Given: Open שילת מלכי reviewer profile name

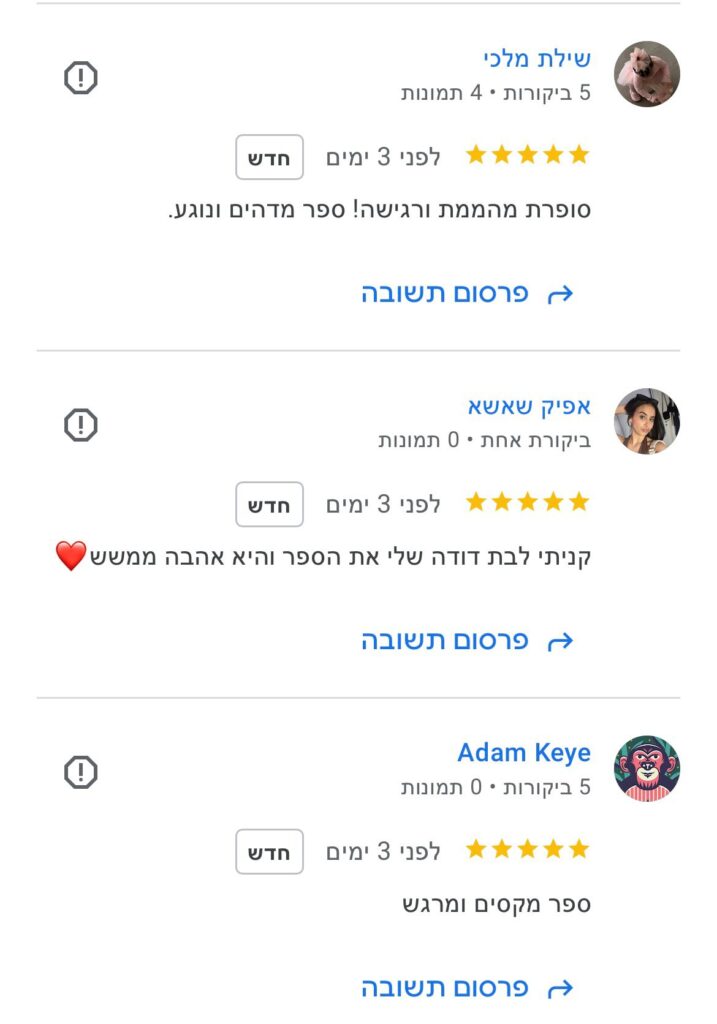Looking at the screenshot, I should click(537, 59).
